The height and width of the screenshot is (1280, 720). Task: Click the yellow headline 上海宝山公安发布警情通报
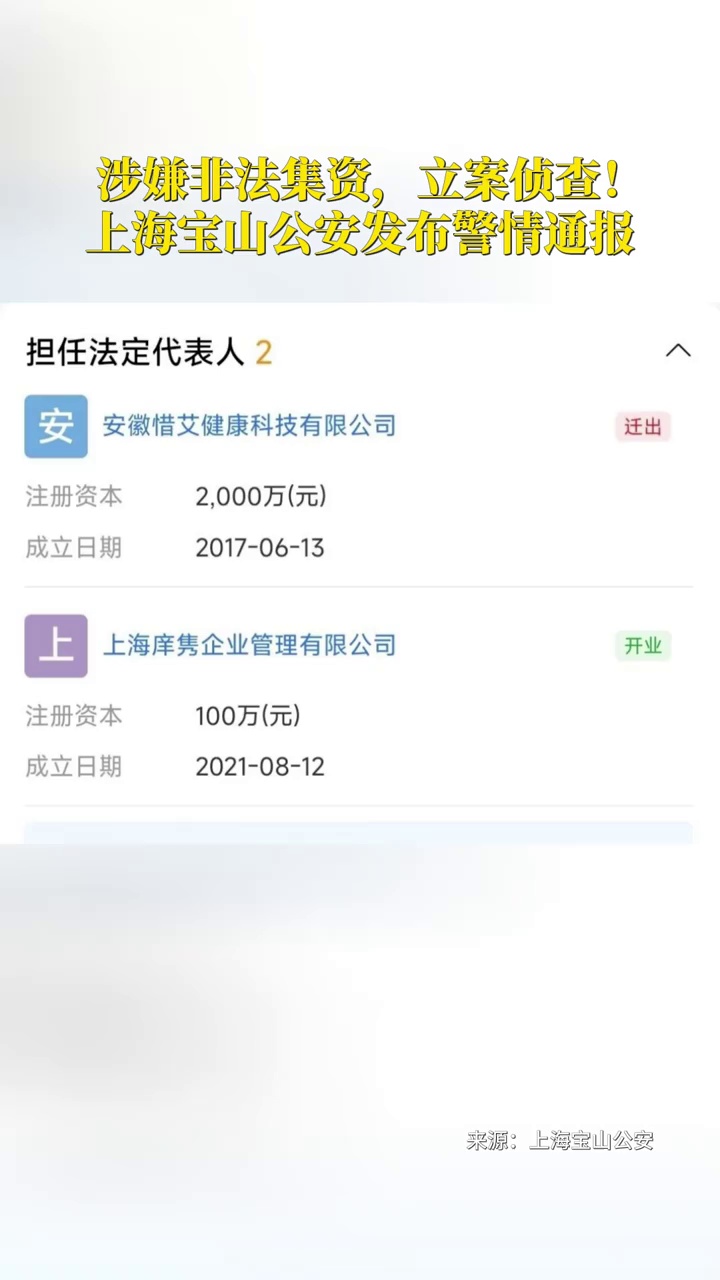coord(360,239)
